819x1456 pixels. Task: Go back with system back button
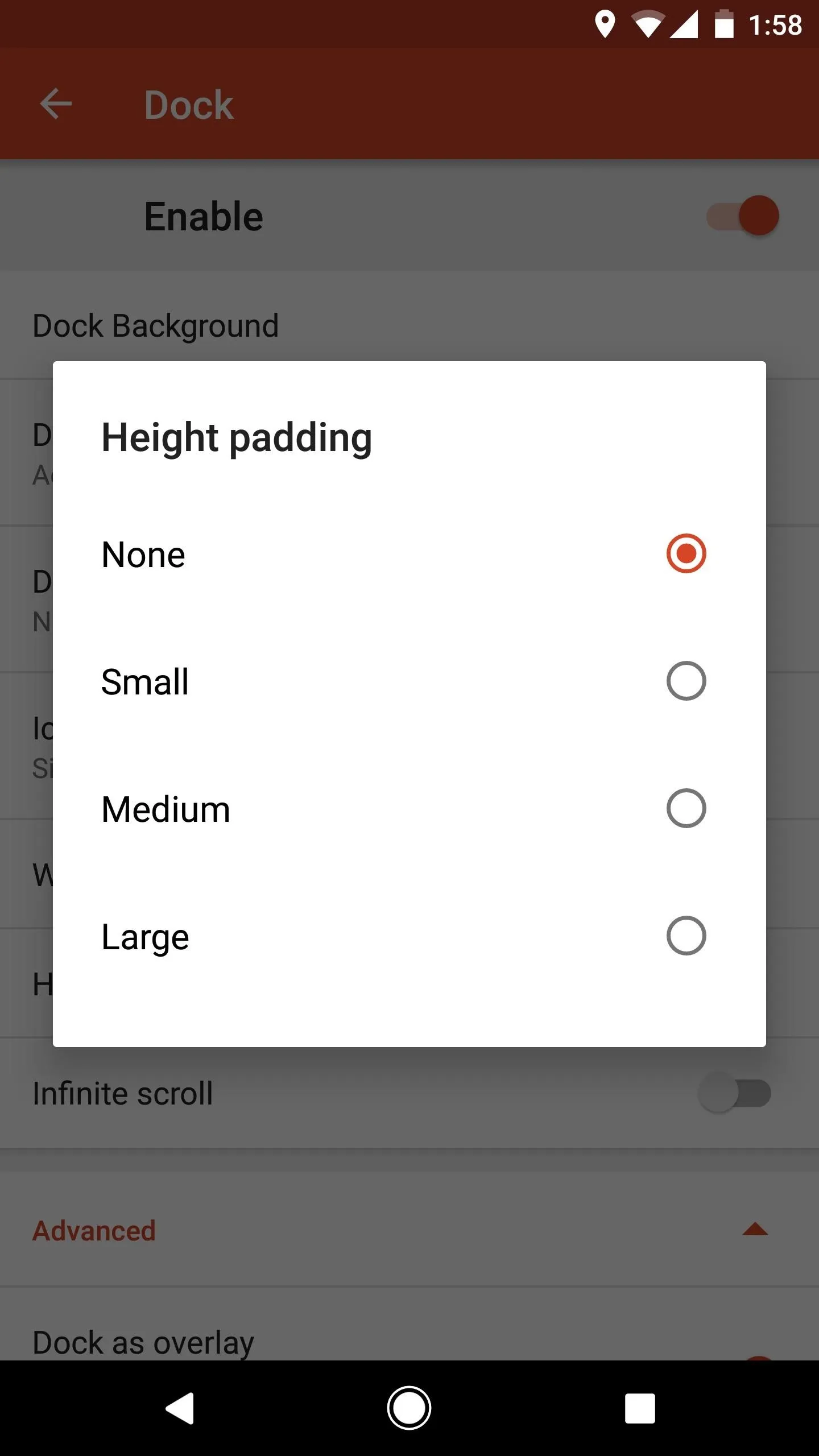(180, 1408)
